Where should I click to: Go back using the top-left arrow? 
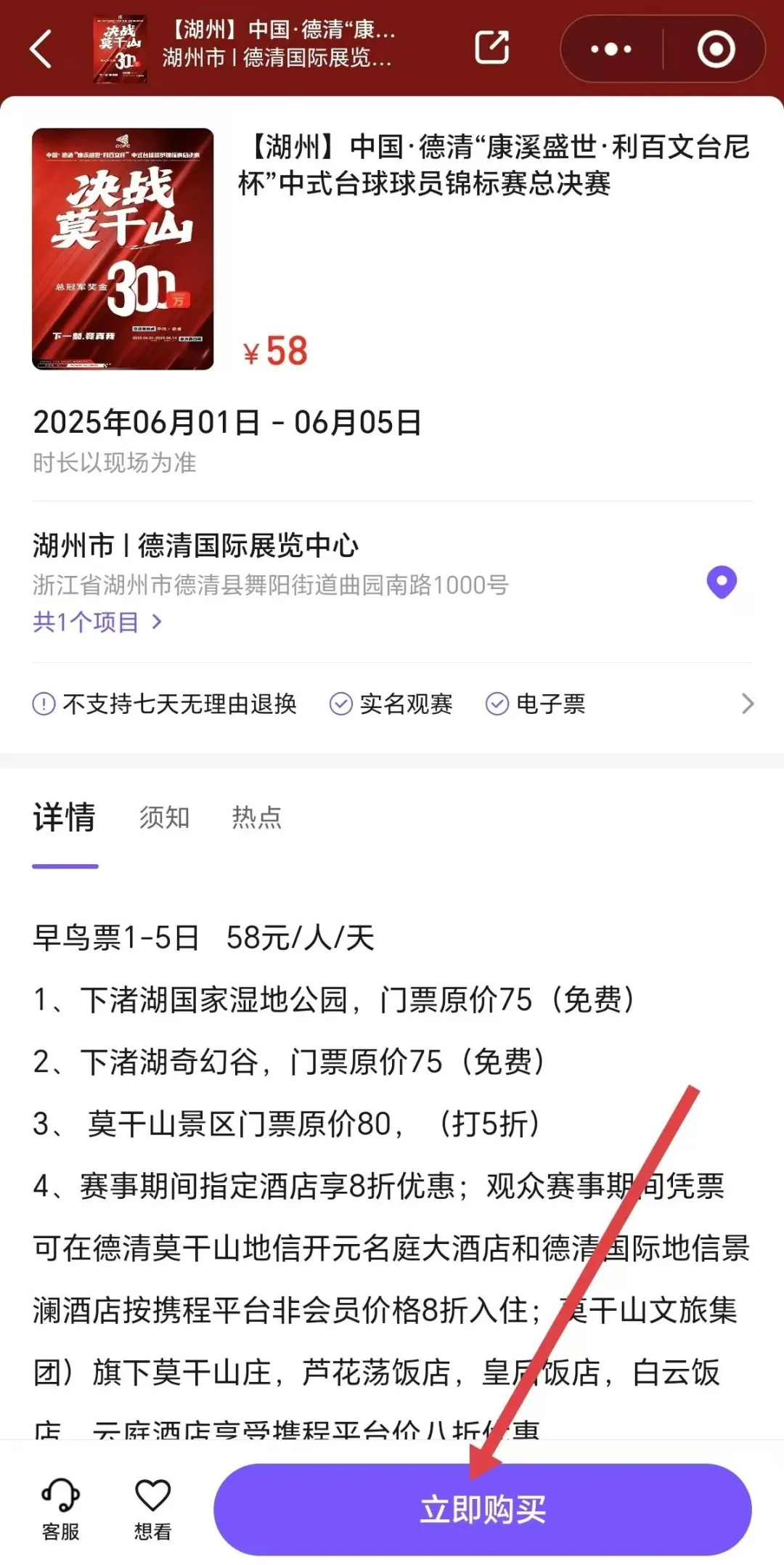(41, 49)
